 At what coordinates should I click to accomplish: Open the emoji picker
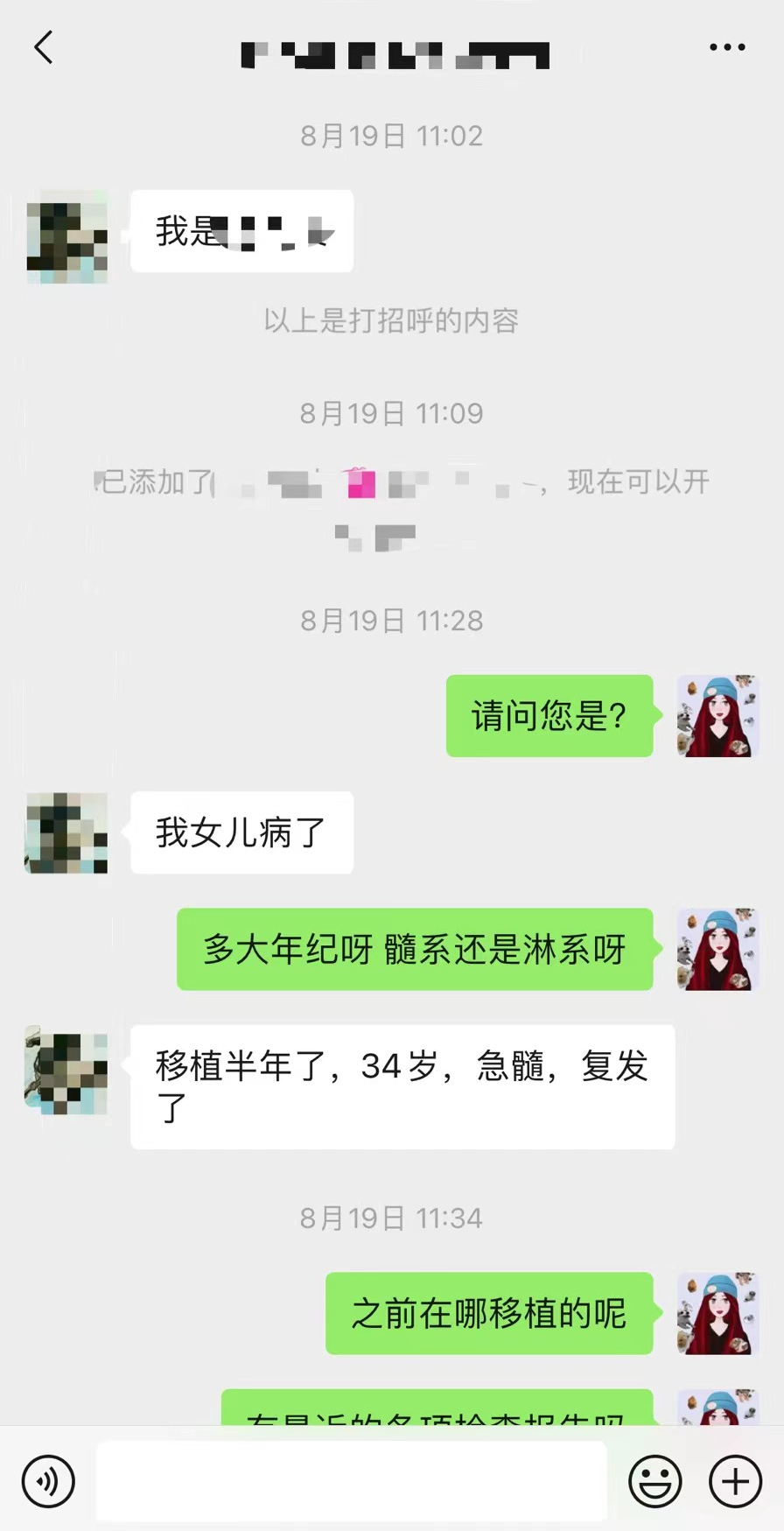click(655, 1481)
